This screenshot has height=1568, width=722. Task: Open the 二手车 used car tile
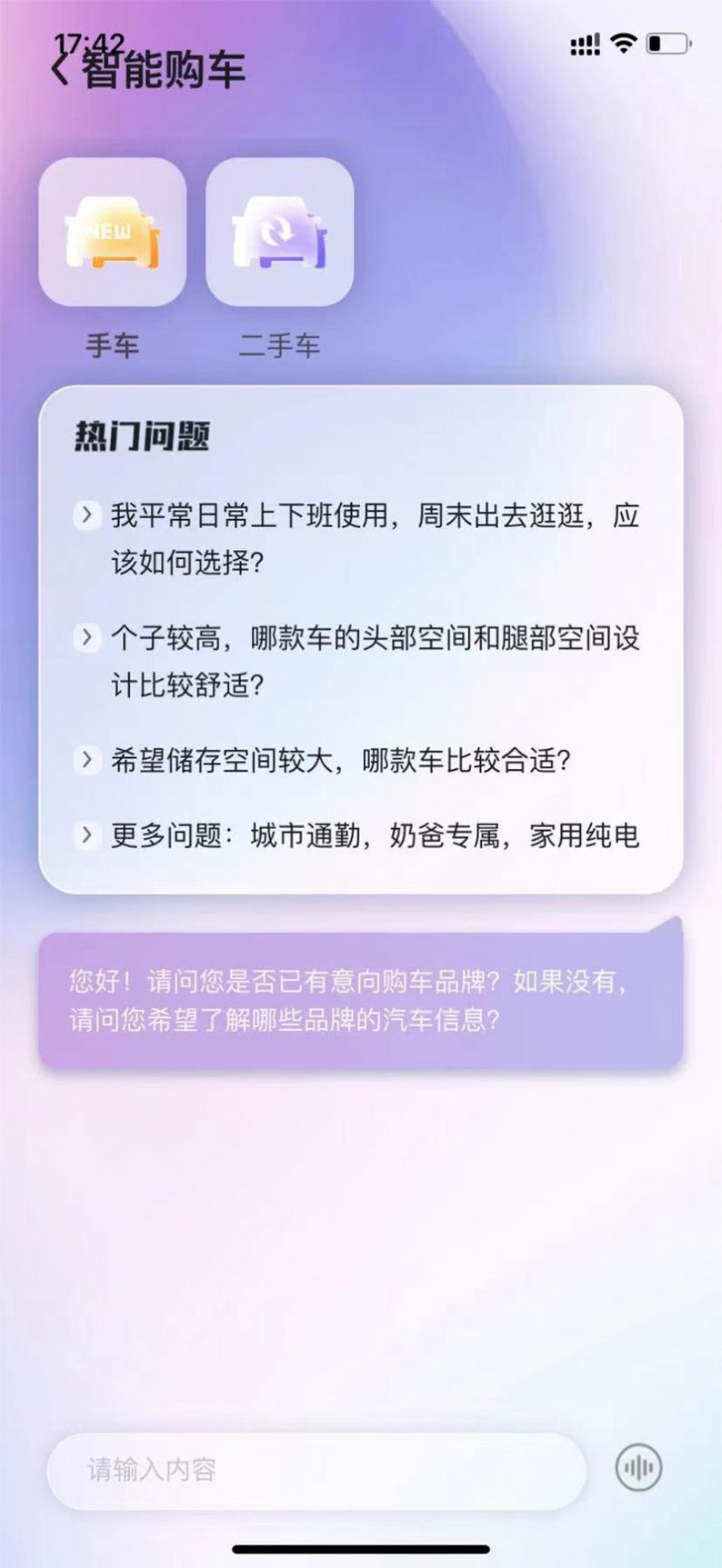pyautogui.click(x=279, y=233)
